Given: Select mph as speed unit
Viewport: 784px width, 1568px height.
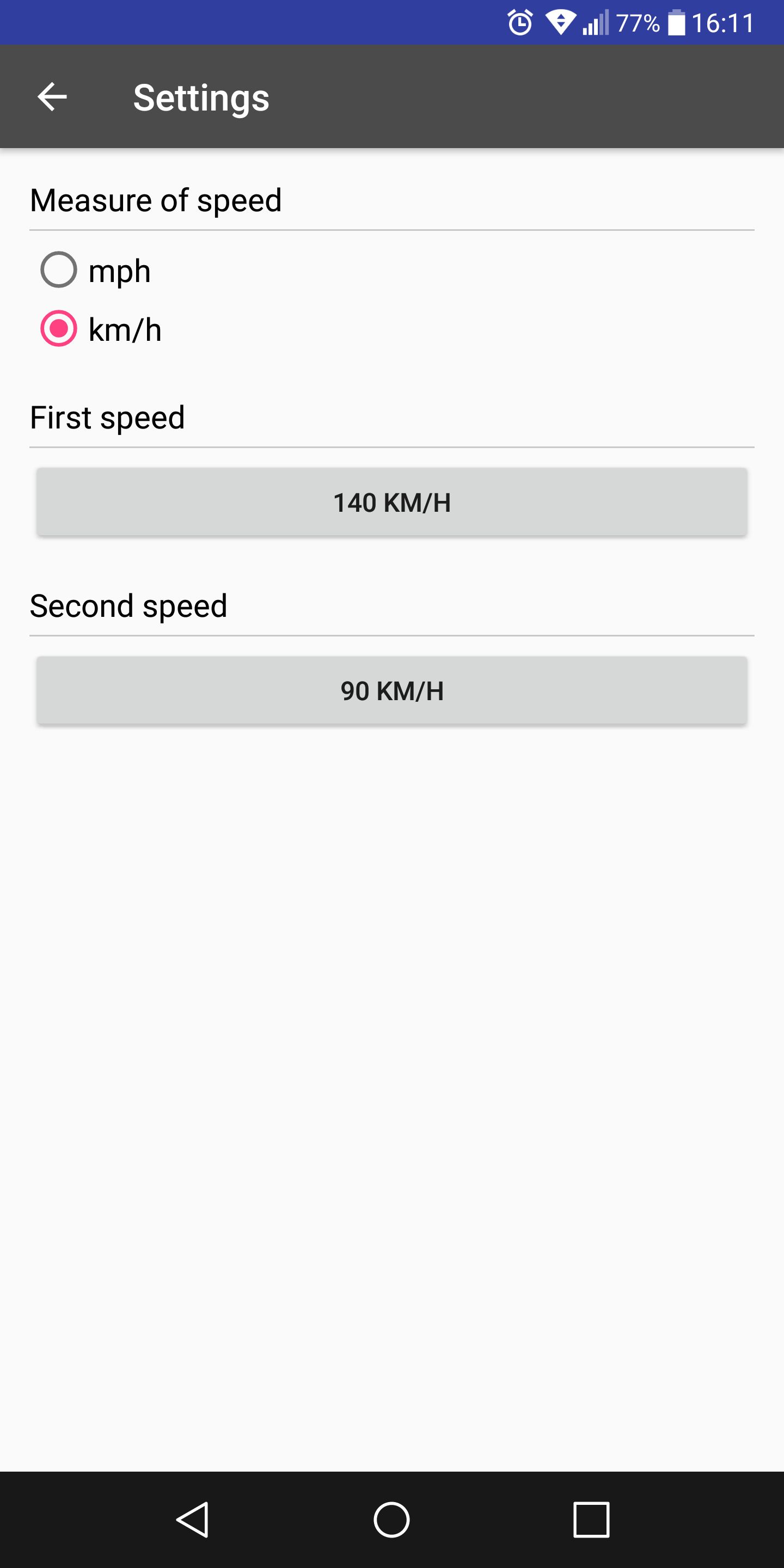Looking at the screenshot, I should point(59,269).
